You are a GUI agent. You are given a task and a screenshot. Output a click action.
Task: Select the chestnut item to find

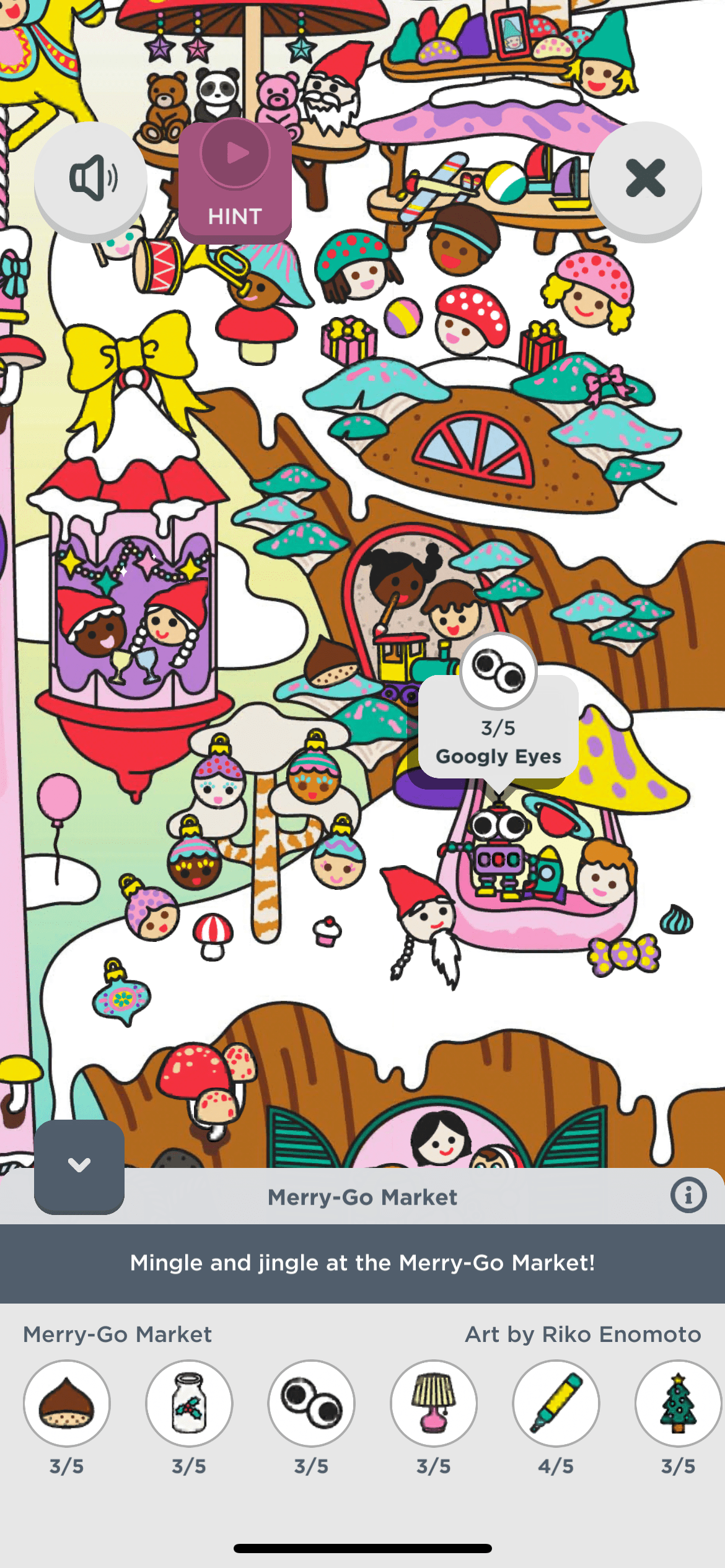point(67,1403)
